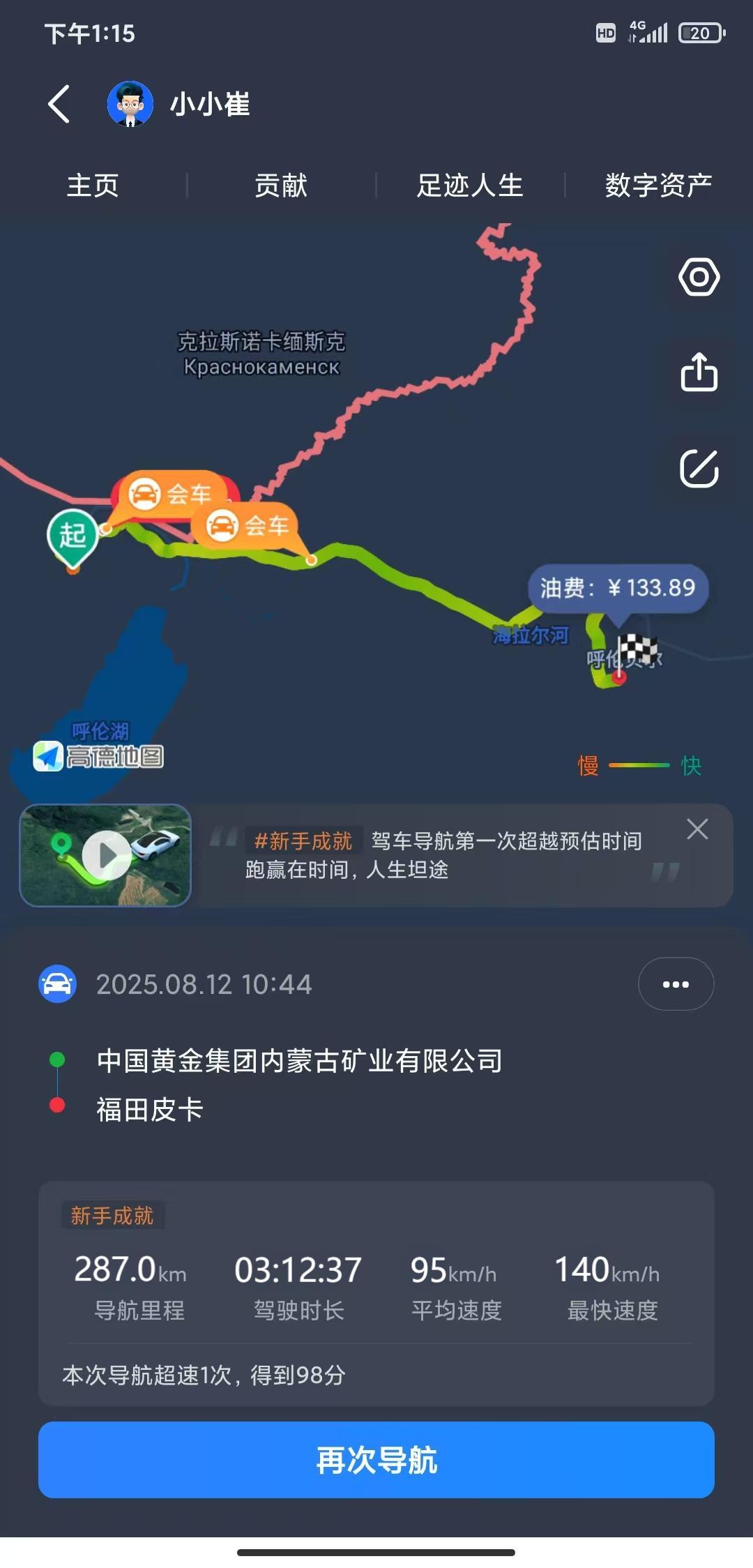Tap the edit pencil icon on map
Viewport: 753px width, 1568px height.
(699, 468)
